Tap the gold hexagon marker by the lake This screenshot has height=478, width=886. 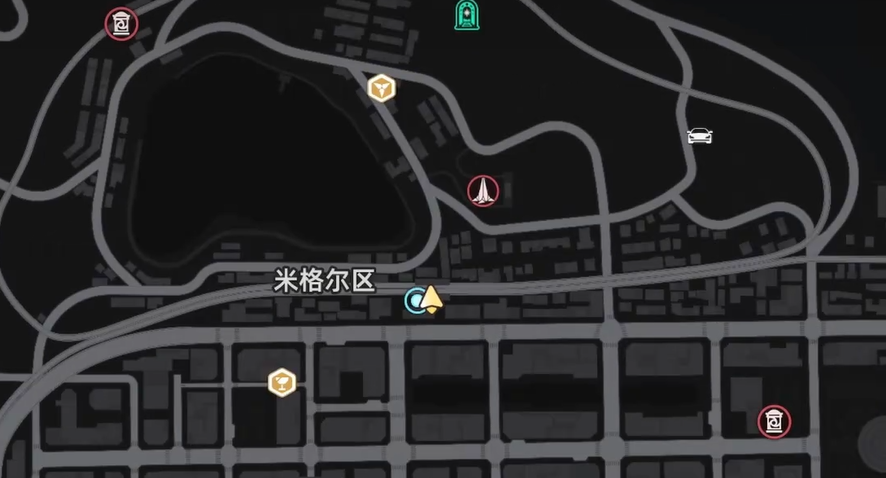[381, 89]
